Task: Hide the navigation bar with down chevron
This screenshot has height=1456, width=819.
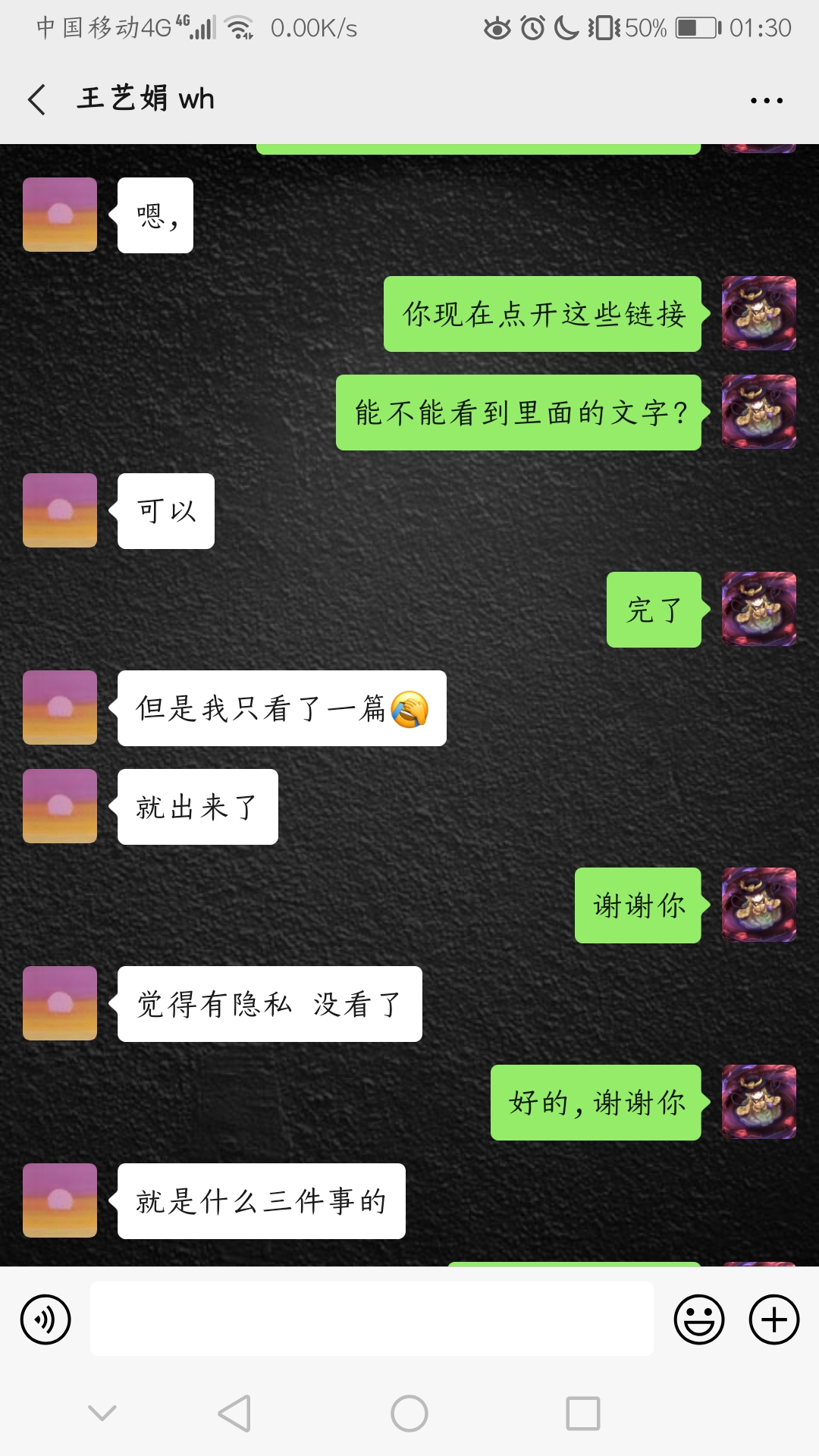Action: tap(102, 1413)
